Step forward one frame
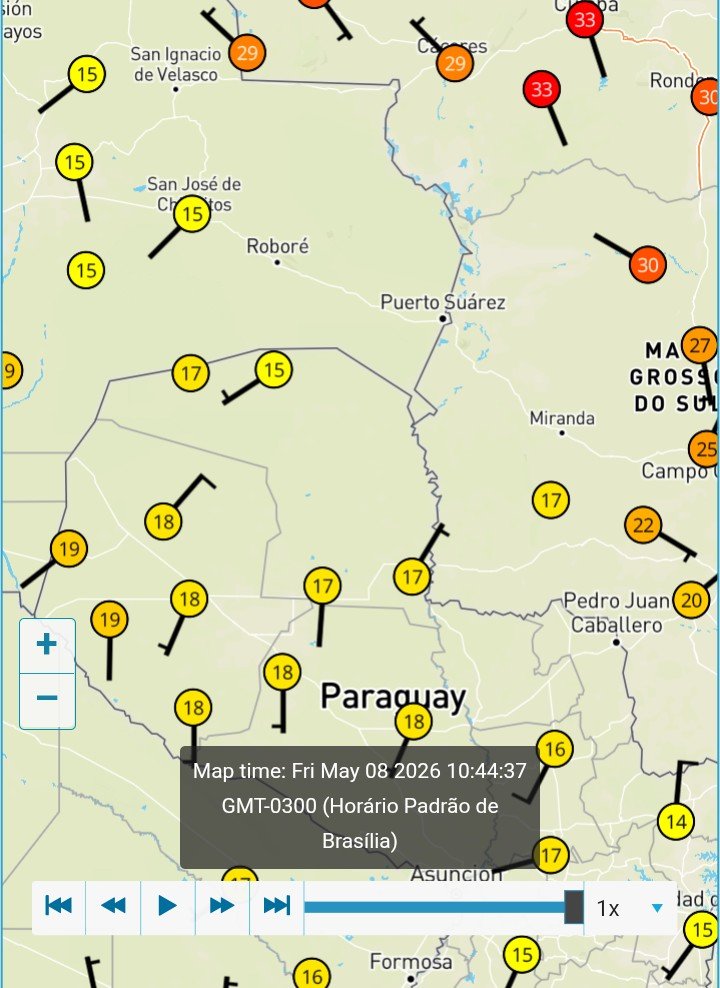 click(x=222, y=906)
